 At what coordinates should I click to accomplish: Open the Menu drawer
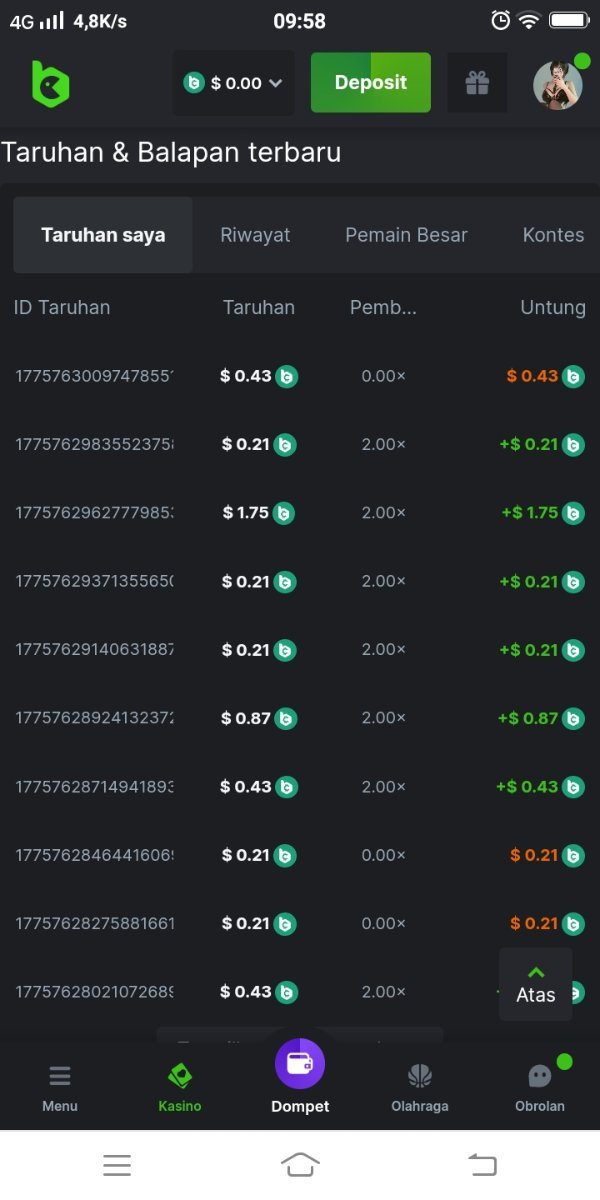pyautogui.click(x=60, y=1086)
